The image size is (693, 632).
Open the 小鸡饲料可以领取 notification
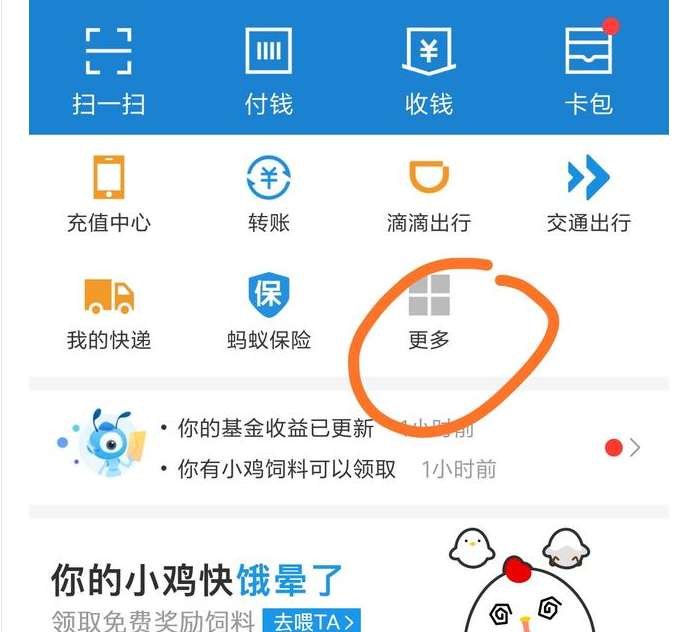pyautogui.click(x=287, y=468)
